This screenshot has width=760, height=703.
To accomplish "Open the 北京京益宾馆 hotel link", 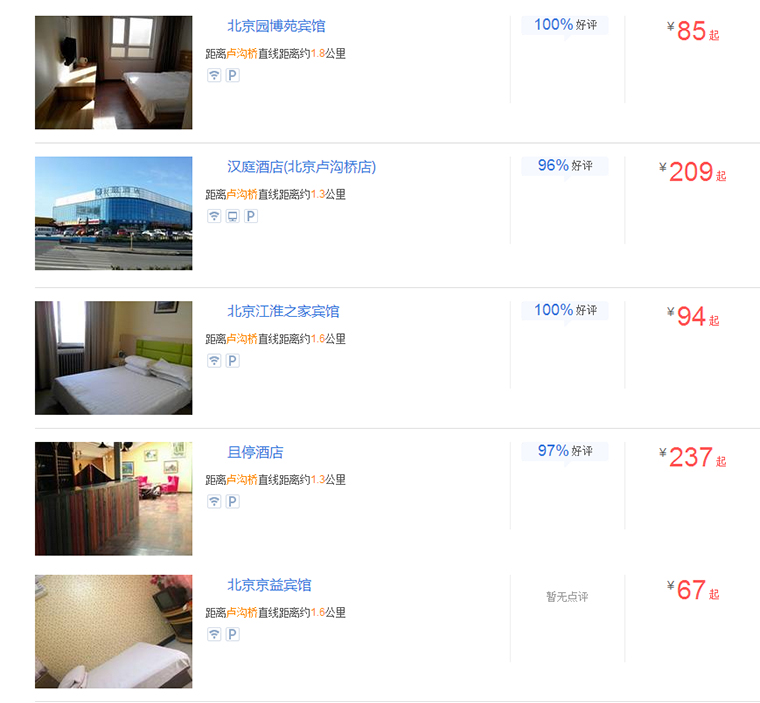I will coord(269,585).
